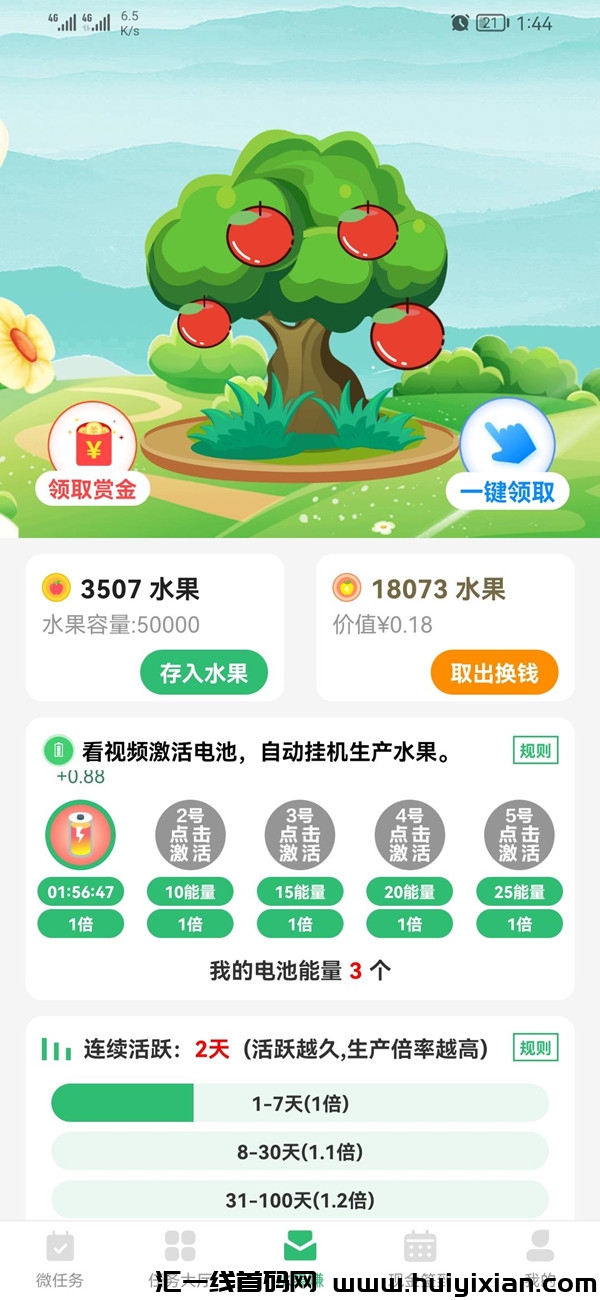
Task: Open the 规则 rules for battery activation
Action: point(536,750)
